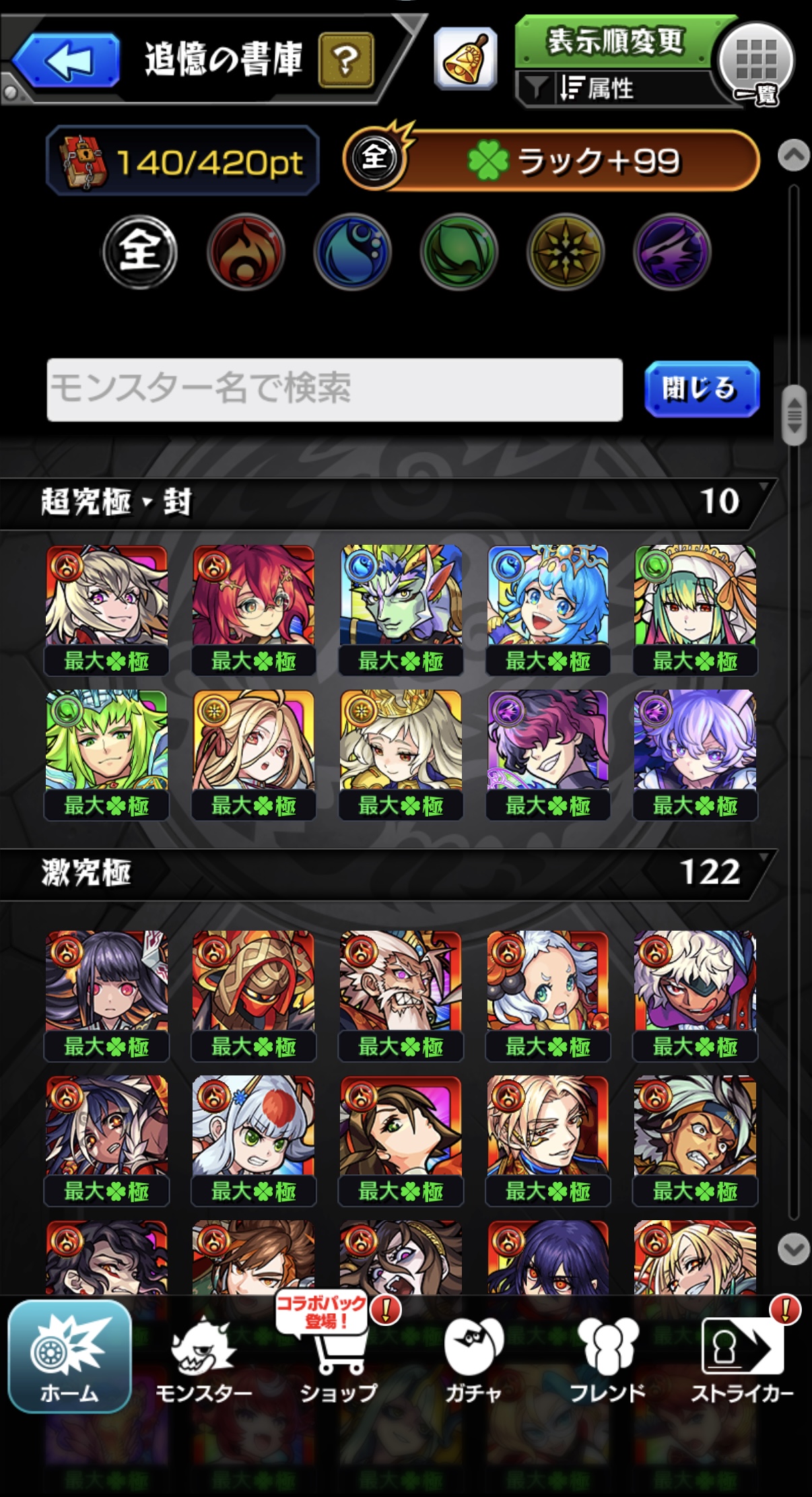Open 表示順変更 sort order button
This screenshot has height=1497, width=812.
point(613,41)
